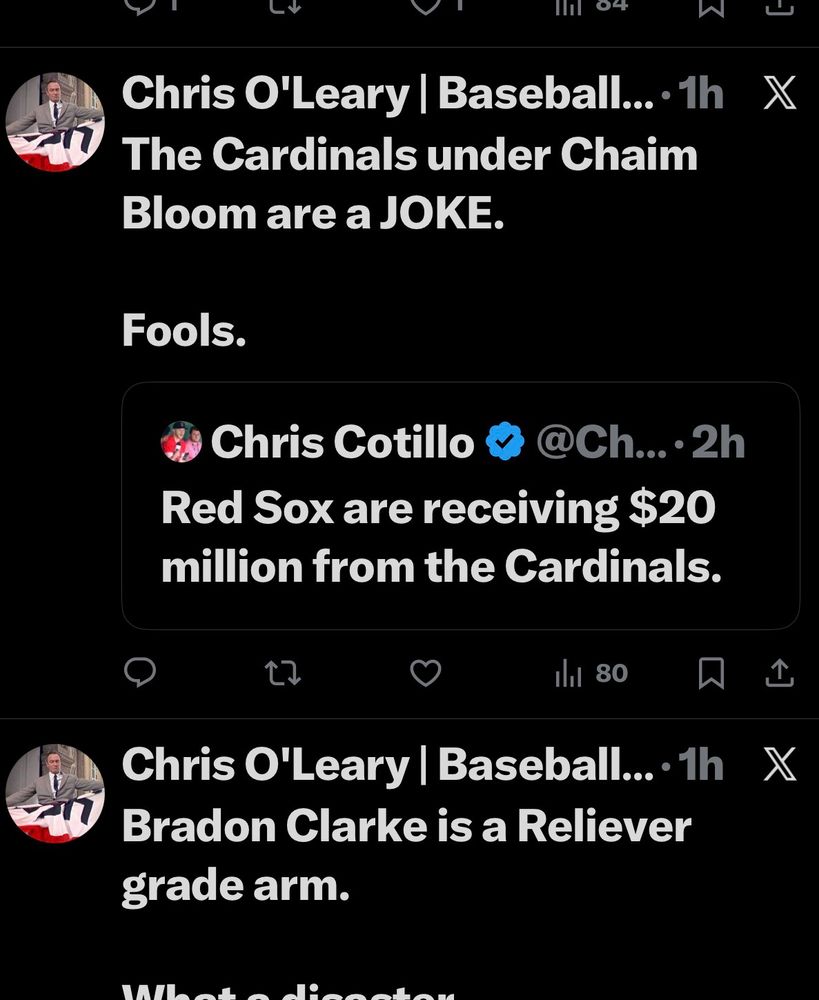The width and height of the screenshot is (819, 1000).
Task: Repost the Cardinals JOKE post
Action: point(282,674)
